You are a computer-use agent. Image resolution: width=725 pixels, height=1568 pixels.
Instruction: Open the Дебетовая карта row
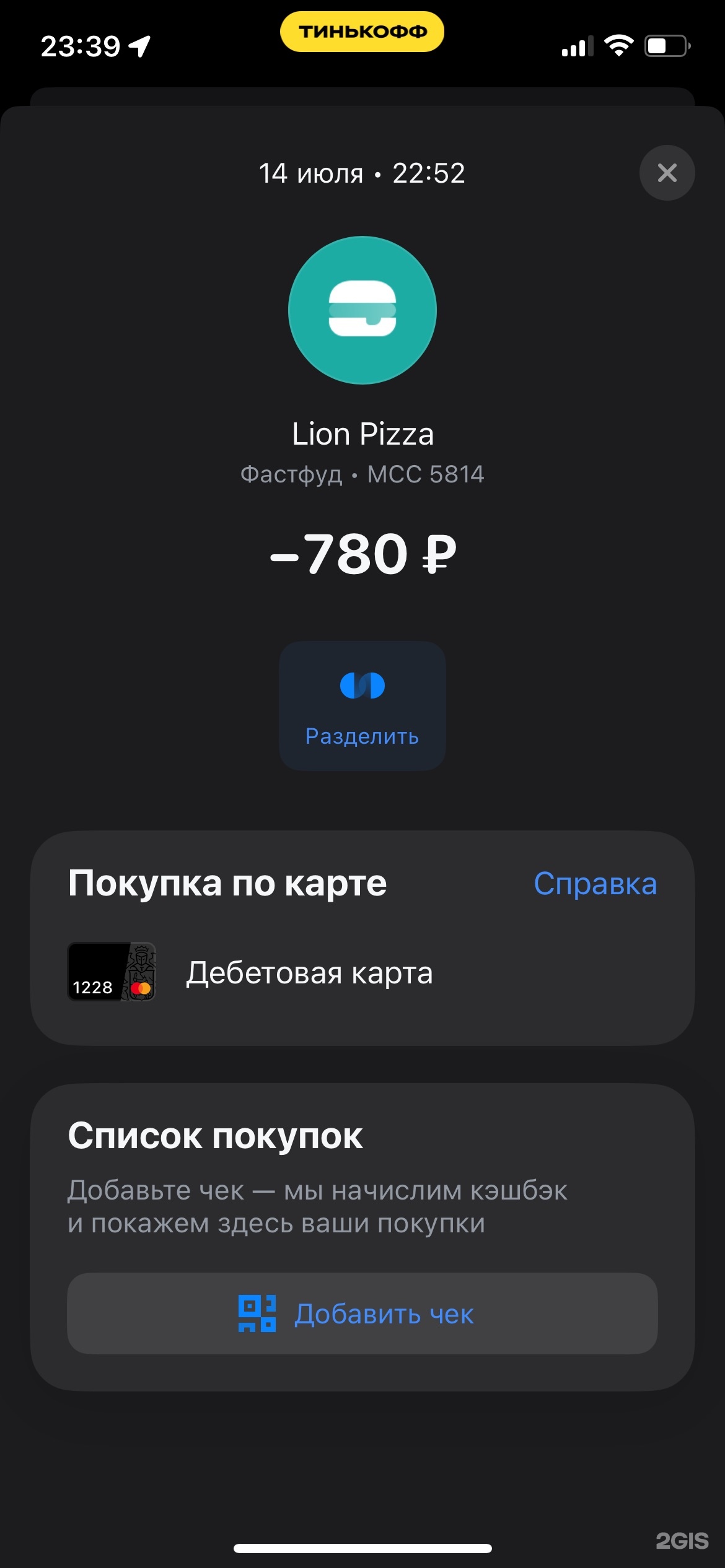[x=362, y=972]
